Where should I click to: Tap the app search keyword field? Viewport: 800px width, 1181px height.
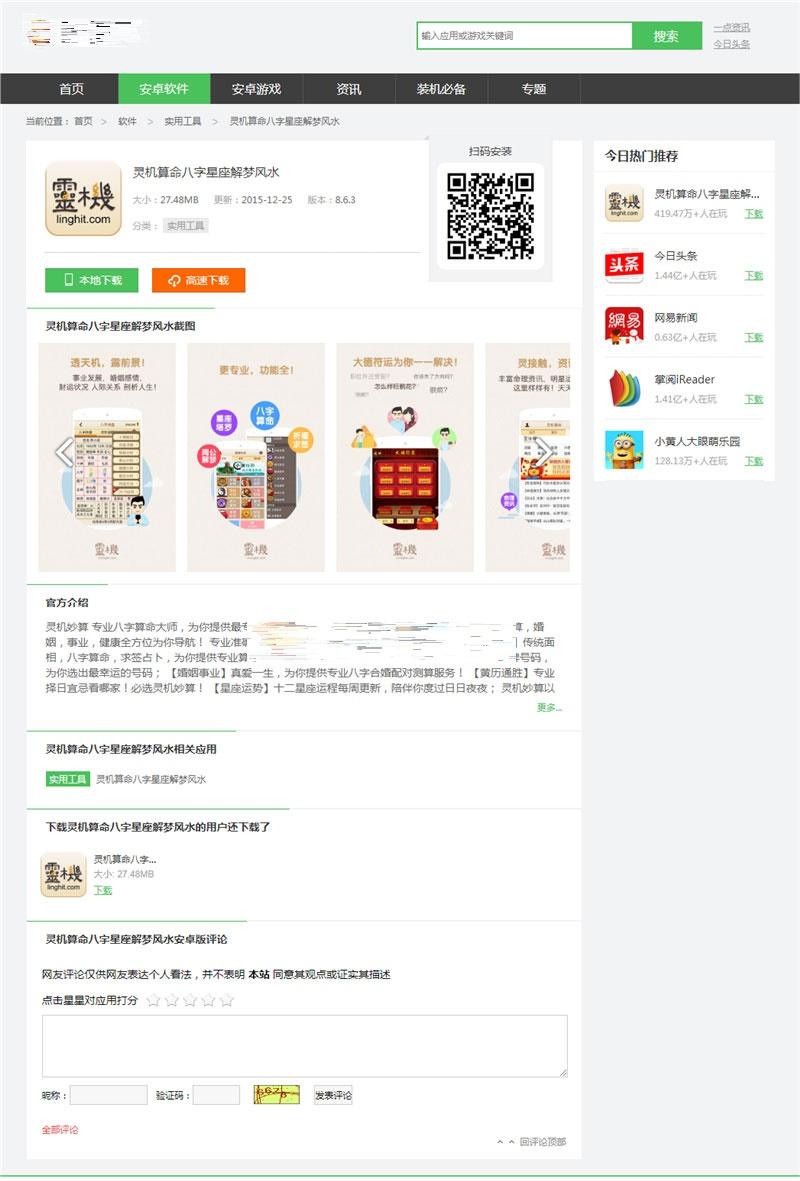pos(524,36)
